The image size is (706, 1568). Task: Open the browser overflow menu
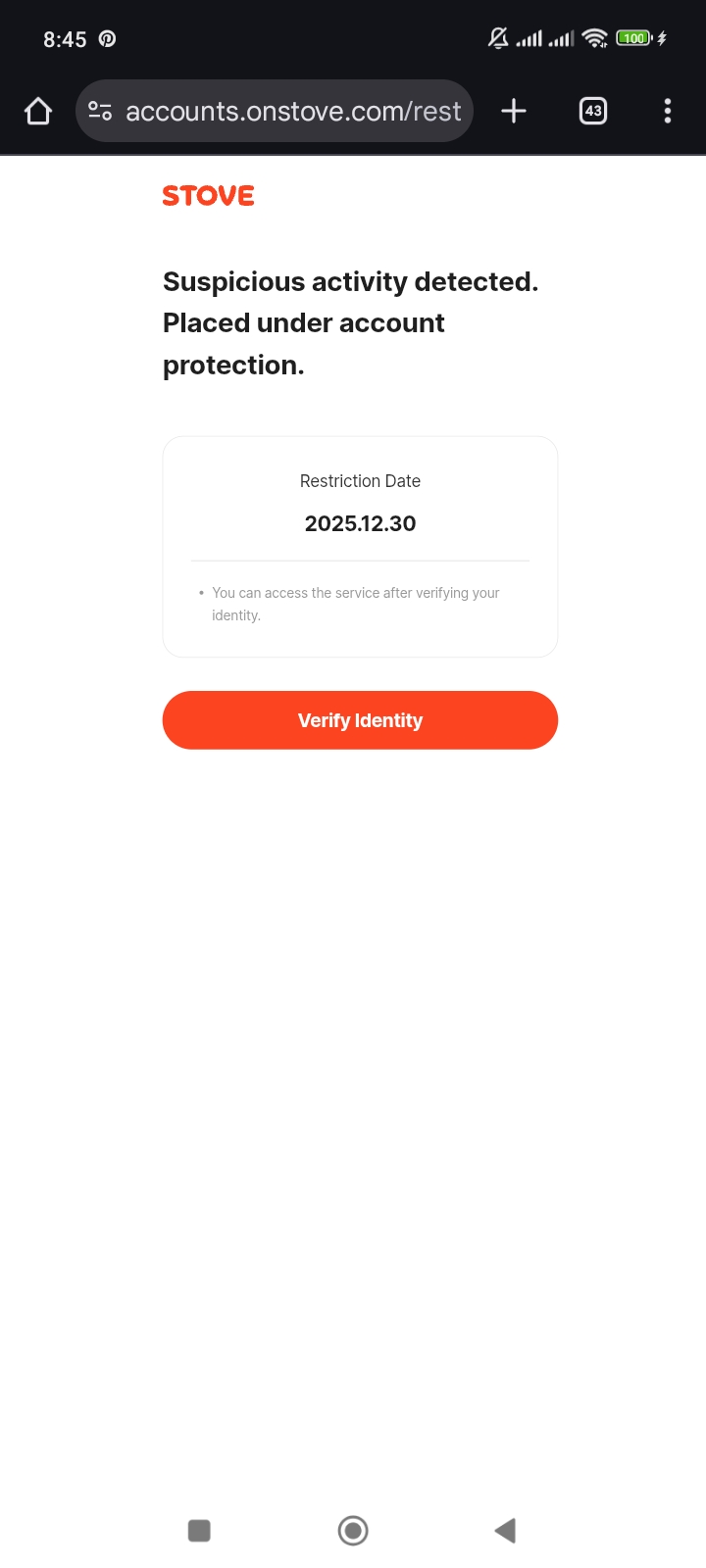pyautogui.click(x=668, y=112)
